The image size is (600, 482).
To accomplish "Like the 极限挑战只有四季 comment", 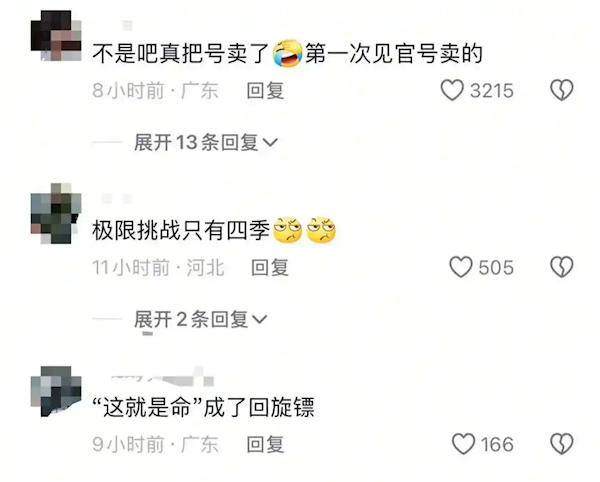I will [460, 267].
